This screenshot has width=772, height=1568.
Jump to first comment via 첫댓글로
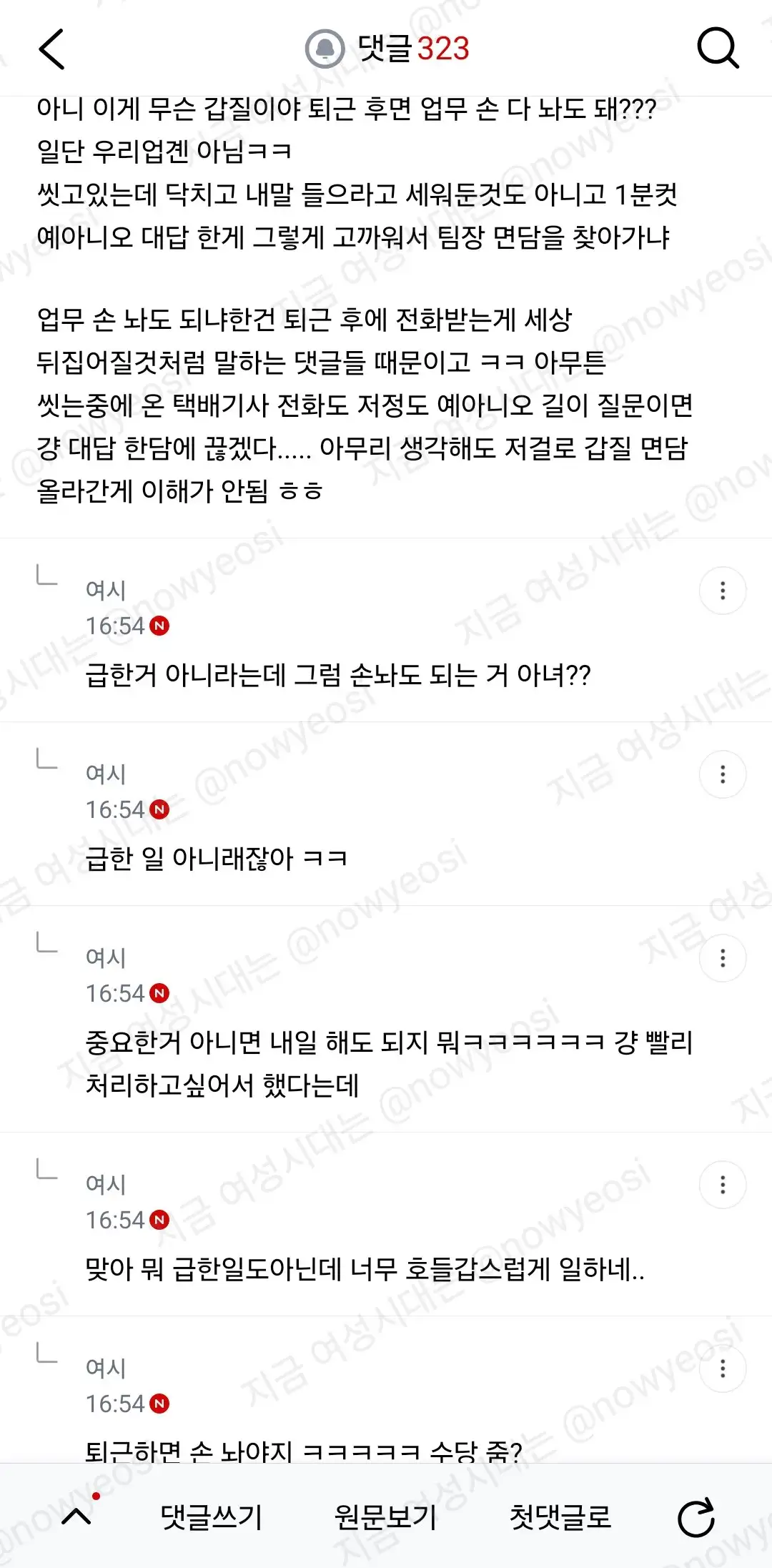(560, 1517)
